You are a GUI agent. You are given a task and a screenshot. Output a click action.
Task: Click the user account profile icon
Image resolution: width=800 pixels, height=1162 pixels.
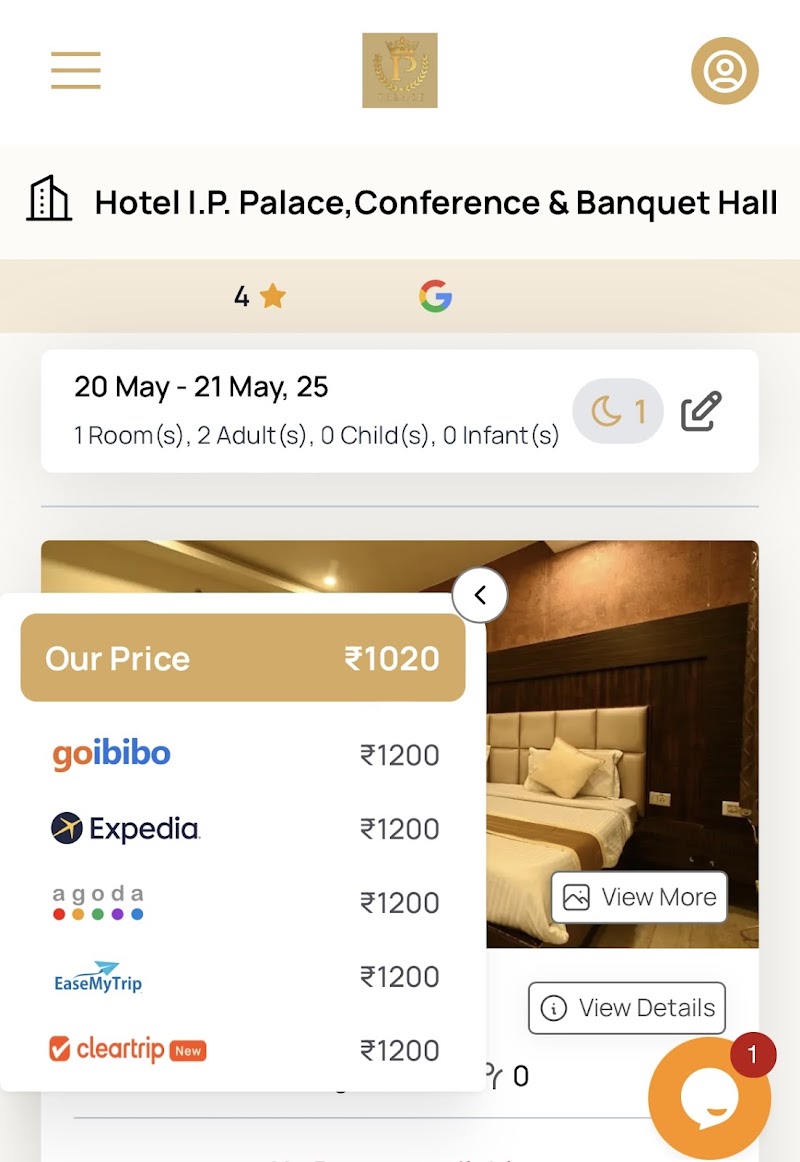tap(724, 71)
